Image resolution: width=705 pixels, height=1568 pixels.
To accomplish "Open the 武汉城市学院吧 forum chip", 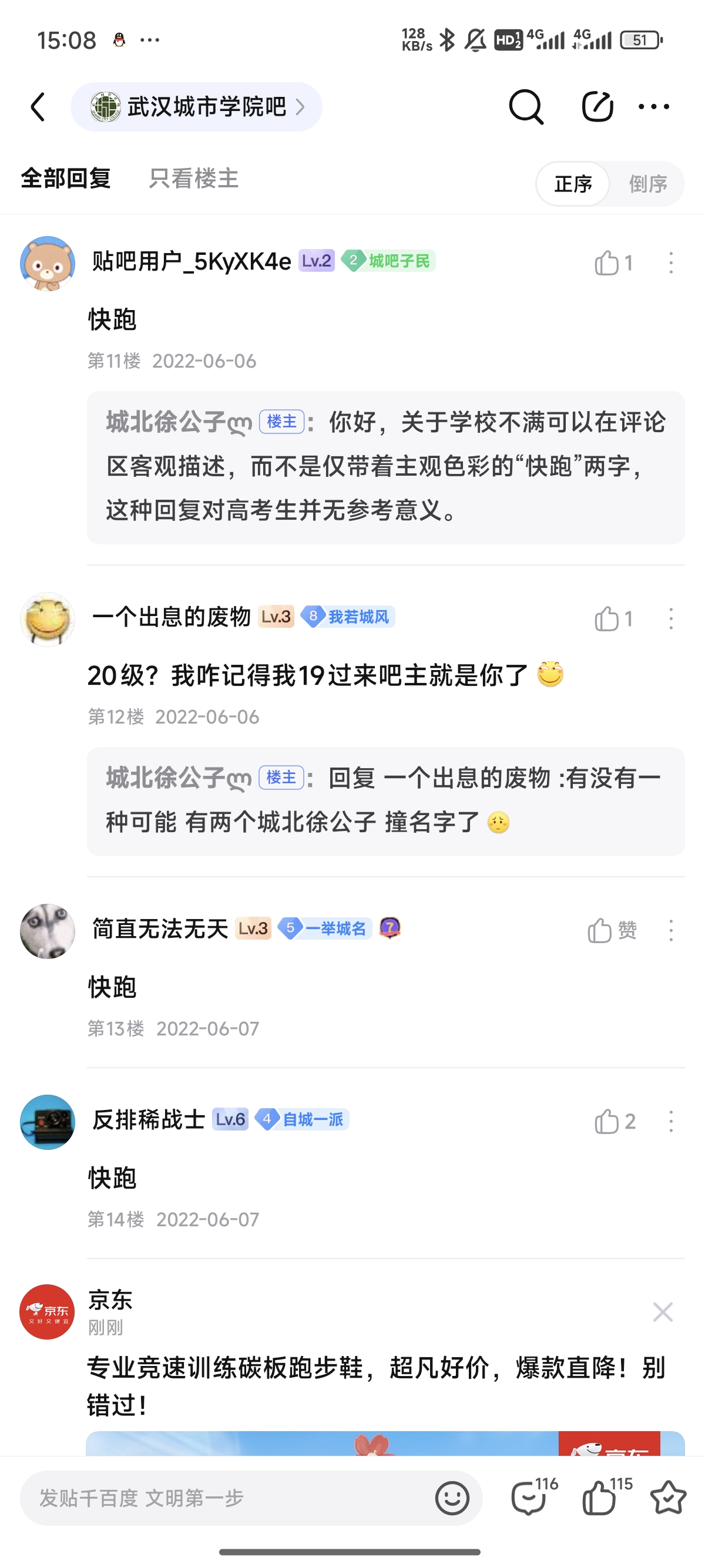I will 196,107.
